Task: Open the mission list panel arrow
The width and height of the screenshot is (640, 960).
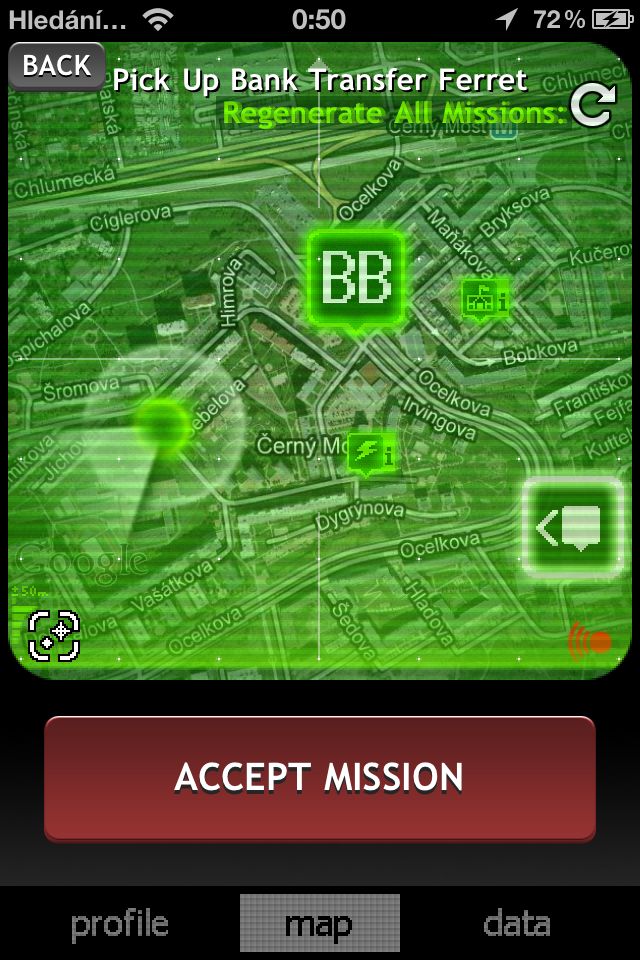Action: coord(572,528)
